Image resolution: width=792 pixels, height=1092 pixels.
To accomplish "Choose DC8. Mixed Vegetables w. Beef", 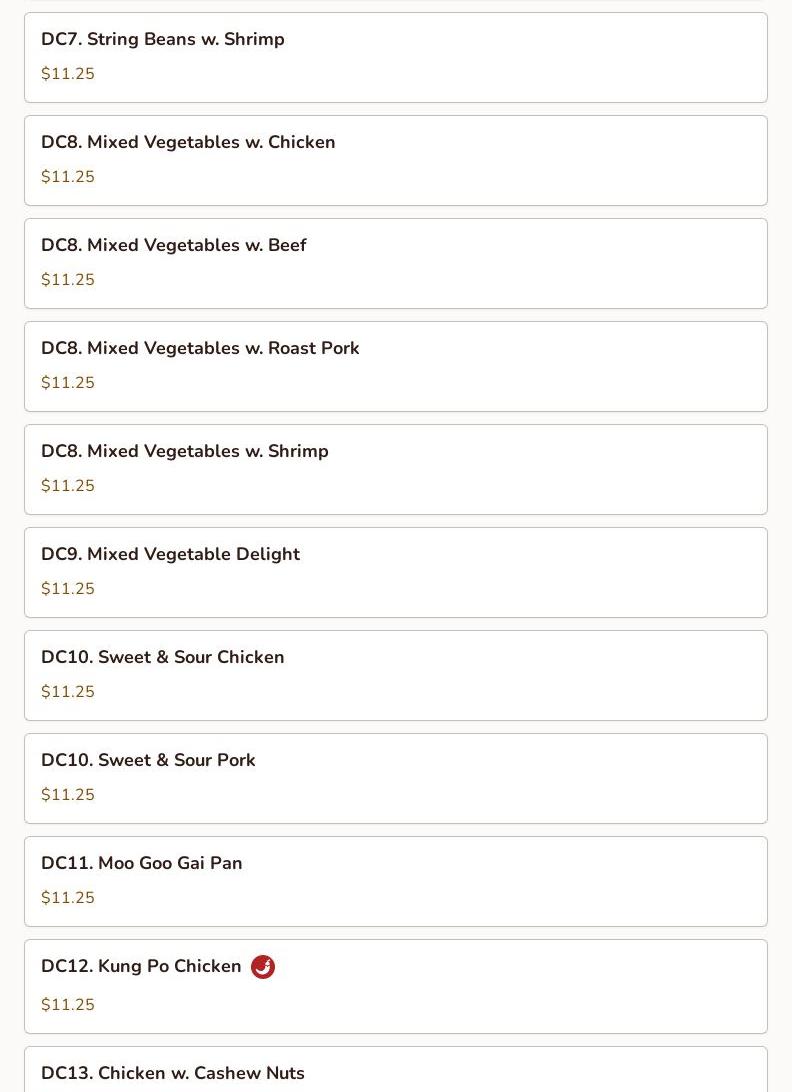I will [x=395, y=263].
